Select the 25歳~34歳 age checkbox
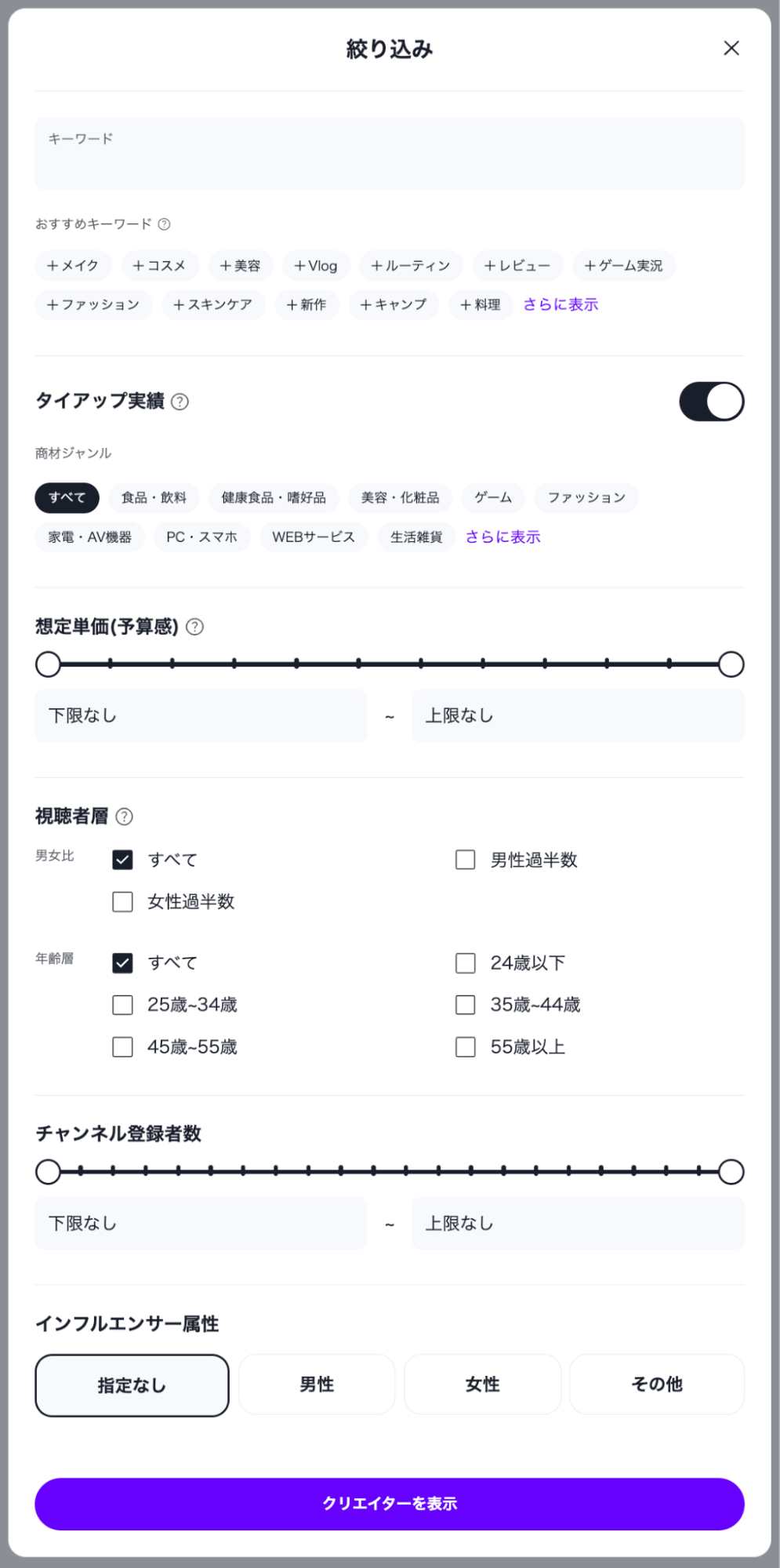 tap(123, 1005)
